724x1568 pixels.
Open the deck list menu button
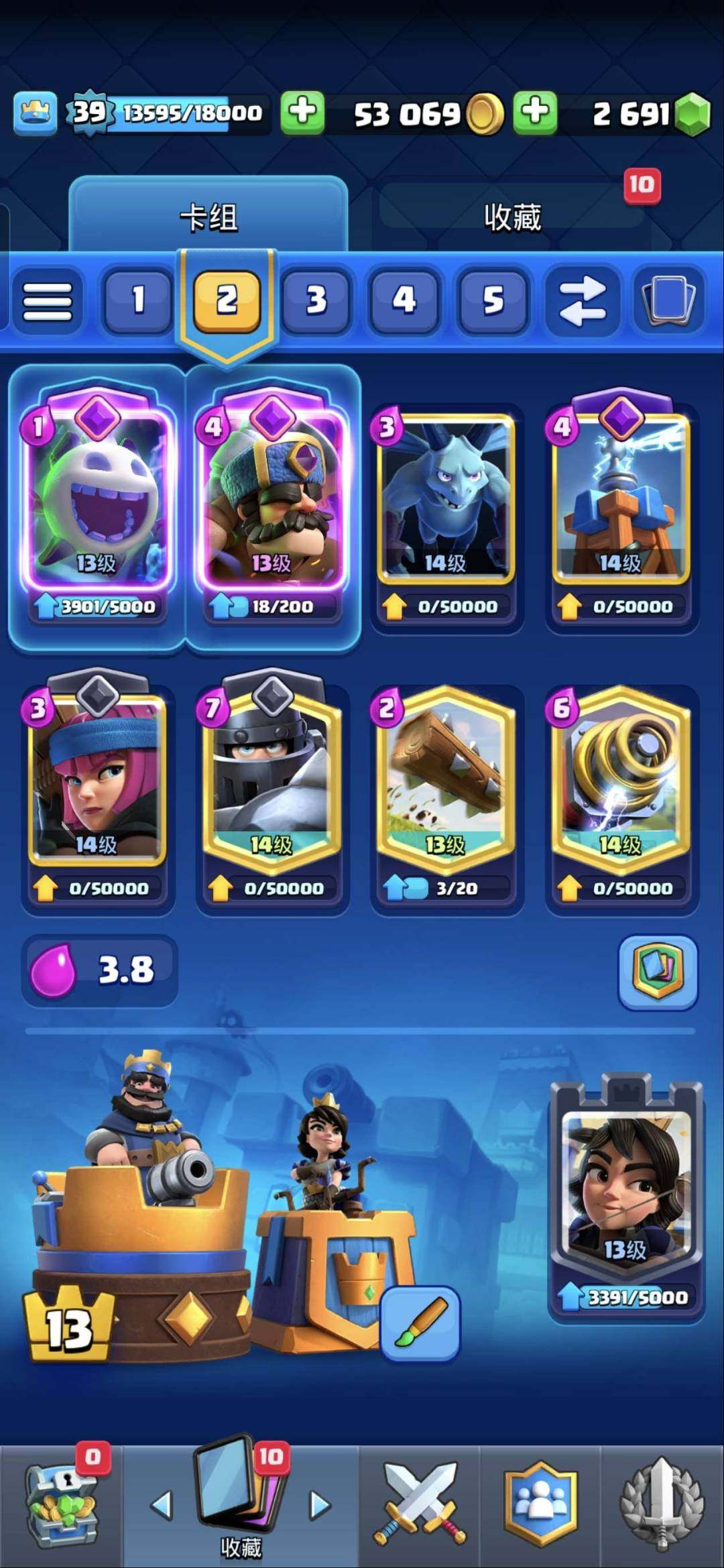[x=47, y=300]
